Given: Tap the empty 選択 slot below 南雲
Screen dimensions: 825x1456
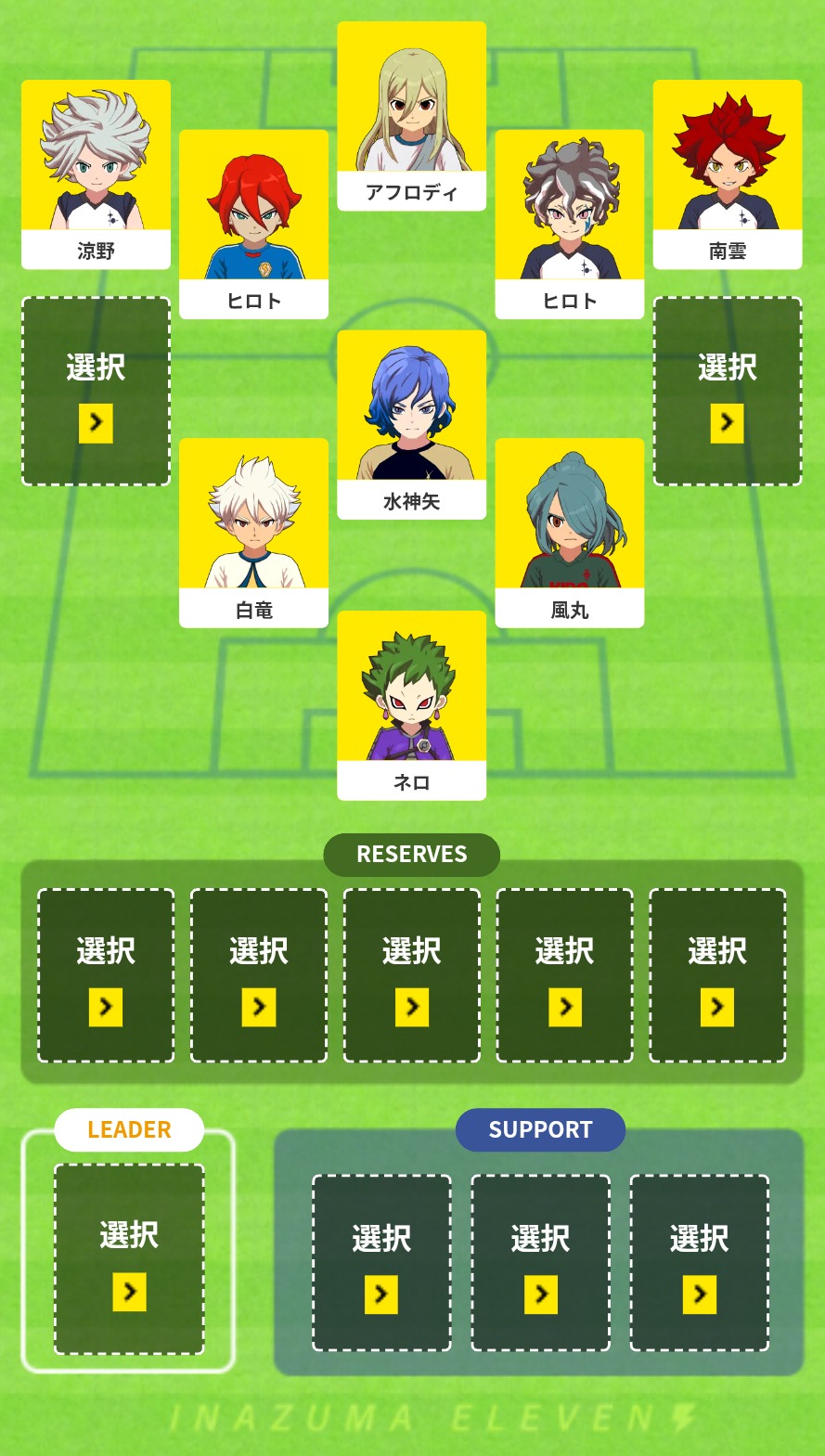Looking at the screenshot, I should click(727, 391).
